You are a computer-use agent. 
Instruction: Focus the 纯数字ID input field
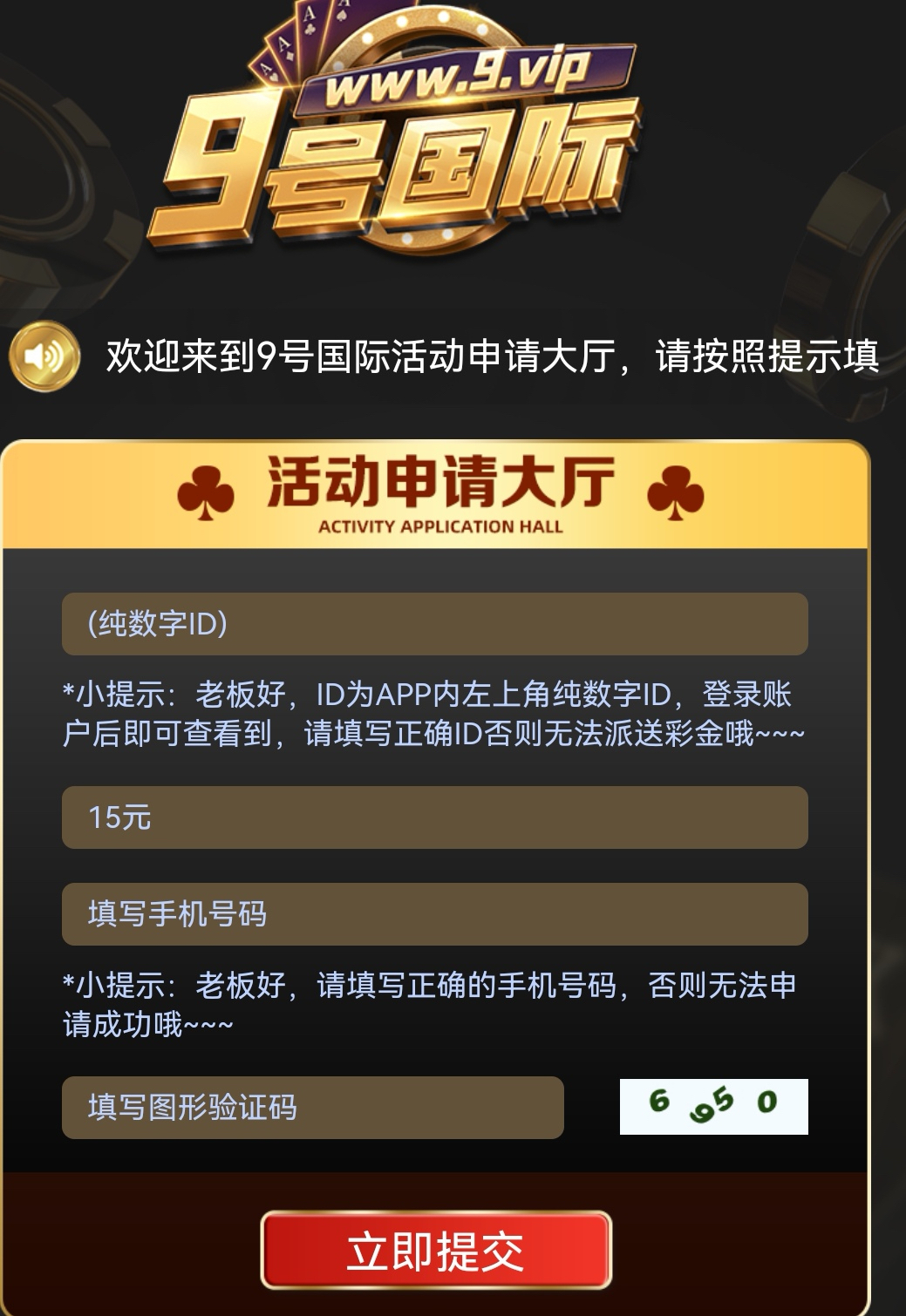pos(434,624)
